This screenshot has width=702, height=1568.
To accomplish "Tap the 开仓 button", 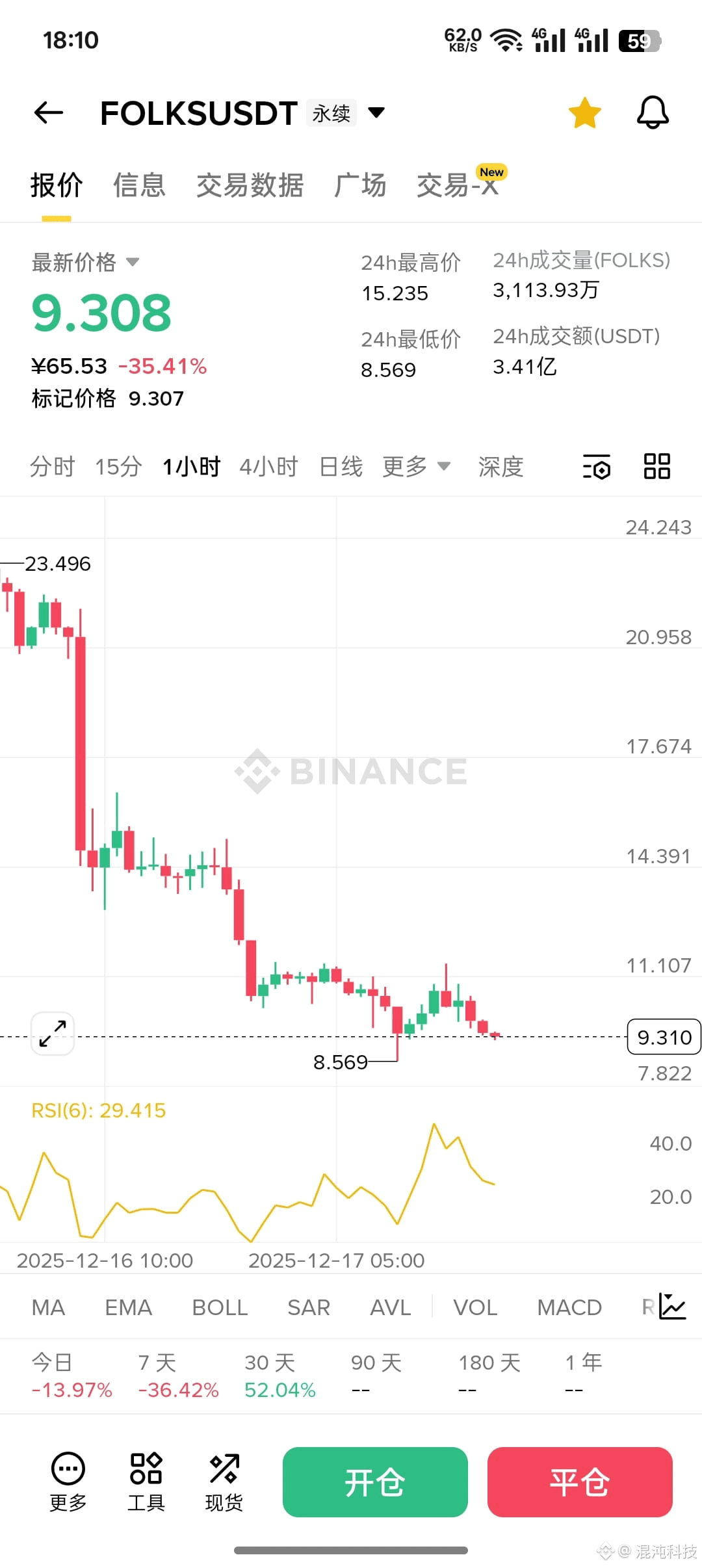I will coord(375,1482).
